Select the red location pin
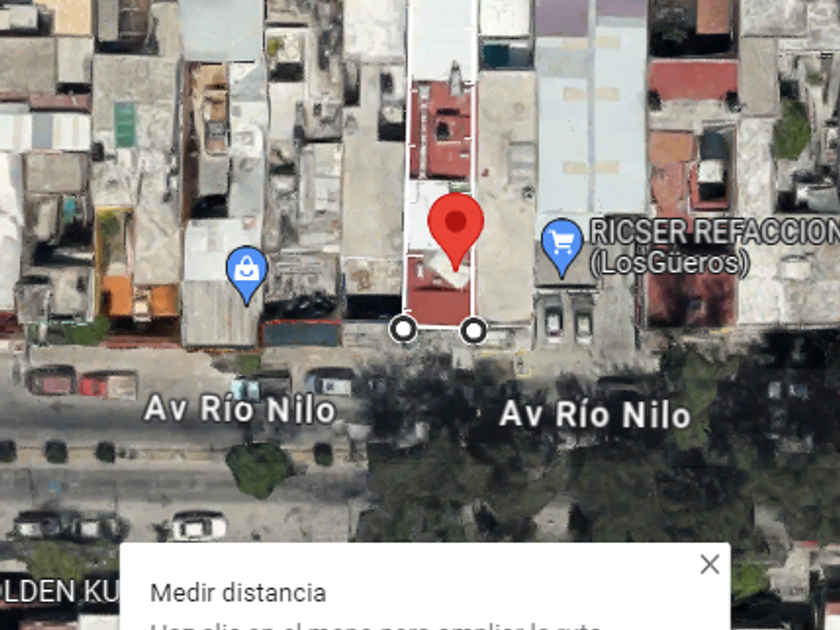 pyautogui.click(x=455, y=226)
